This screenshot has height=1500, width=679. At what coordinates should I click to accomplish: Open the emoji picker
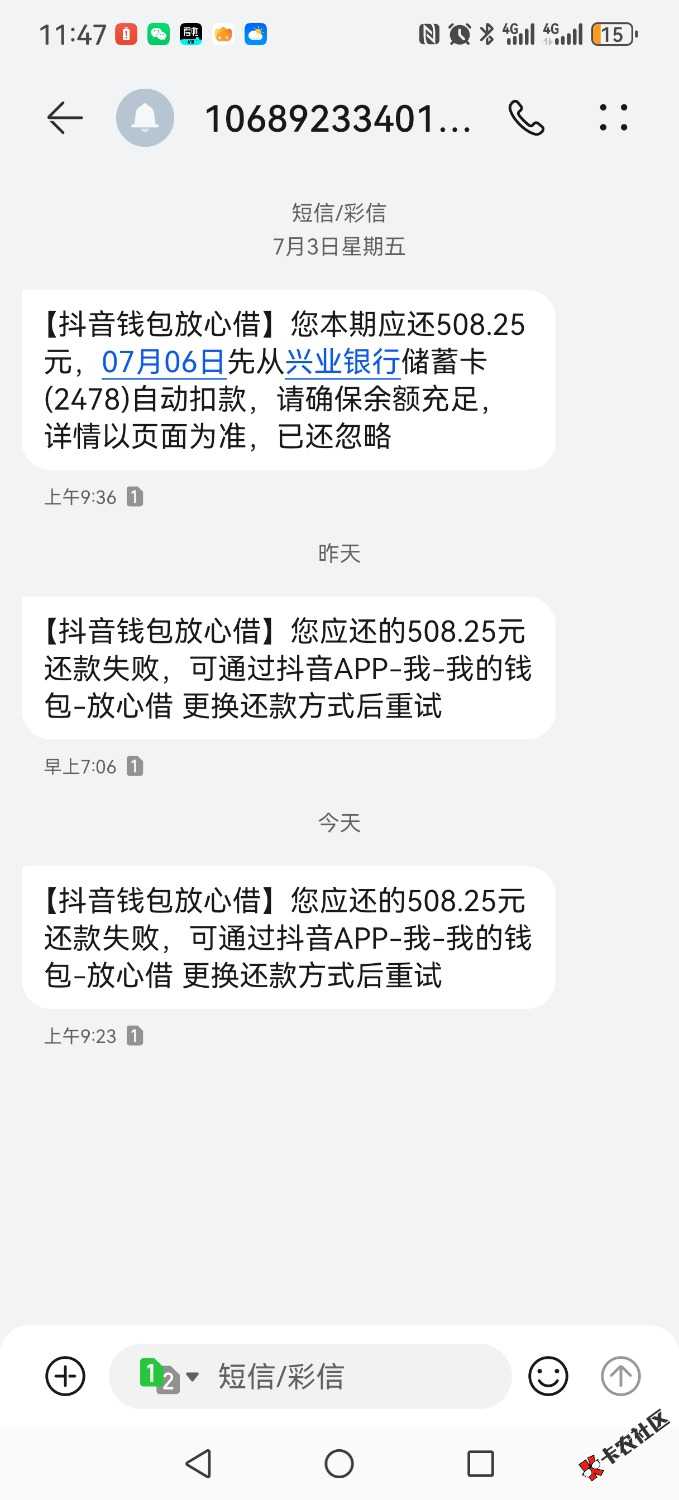click(548, 1376)
